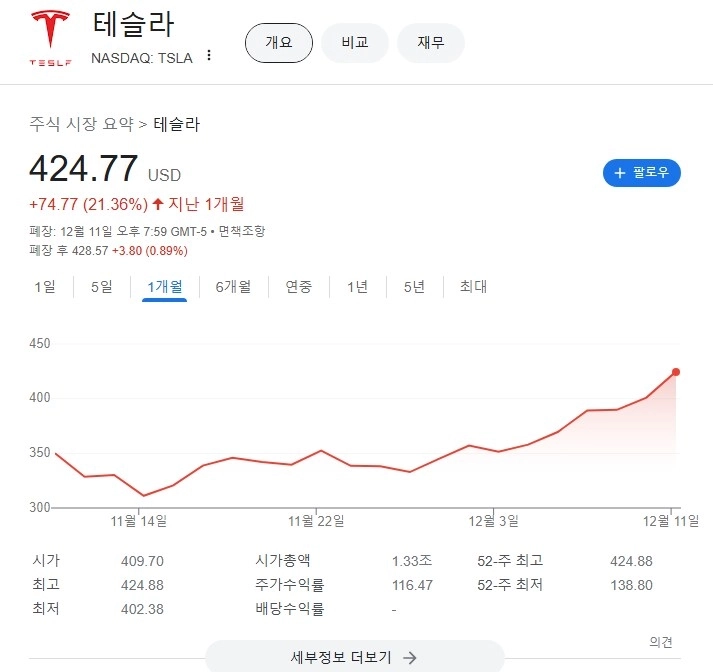Open the overflow menu next to NASDAQ: TSLA
Viewport: 713px width, 672px height.
point(208,56)
